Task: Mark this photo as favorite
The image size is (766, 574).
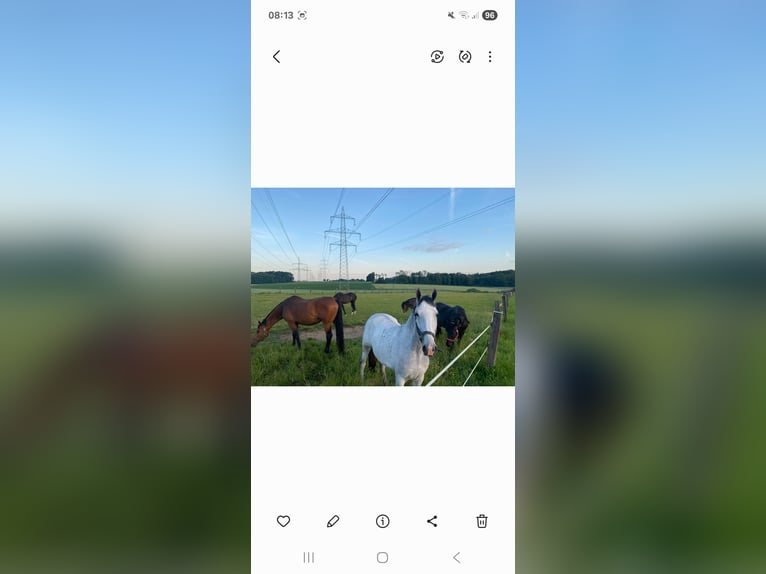Action: [x=283, y=521]
